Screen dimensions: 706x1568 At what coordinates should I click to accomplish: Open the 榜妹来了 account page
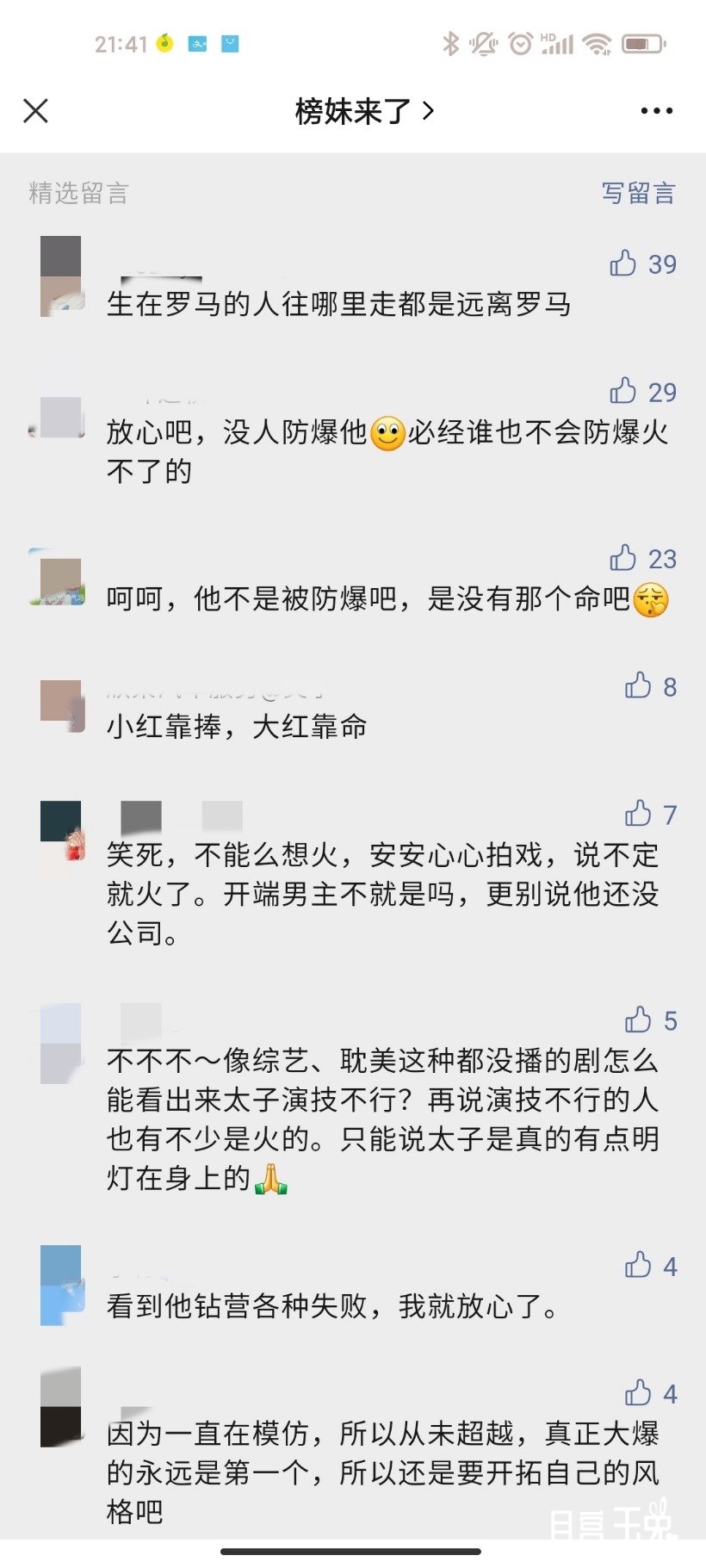[x=364, y=111]
